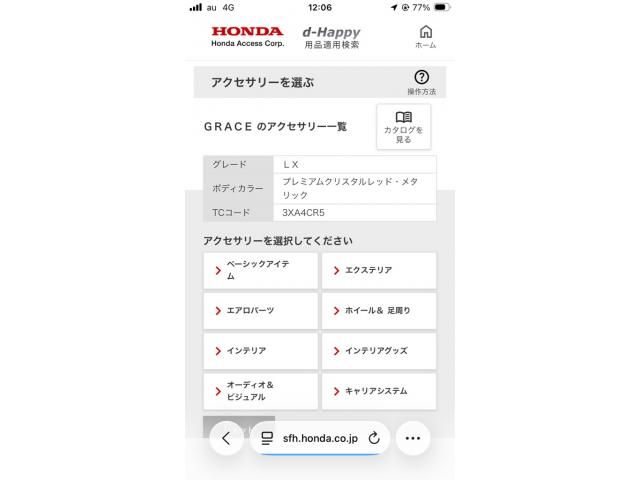Open the browser's three-dot menu
The image size is (640, 480).
coord(413,438)
